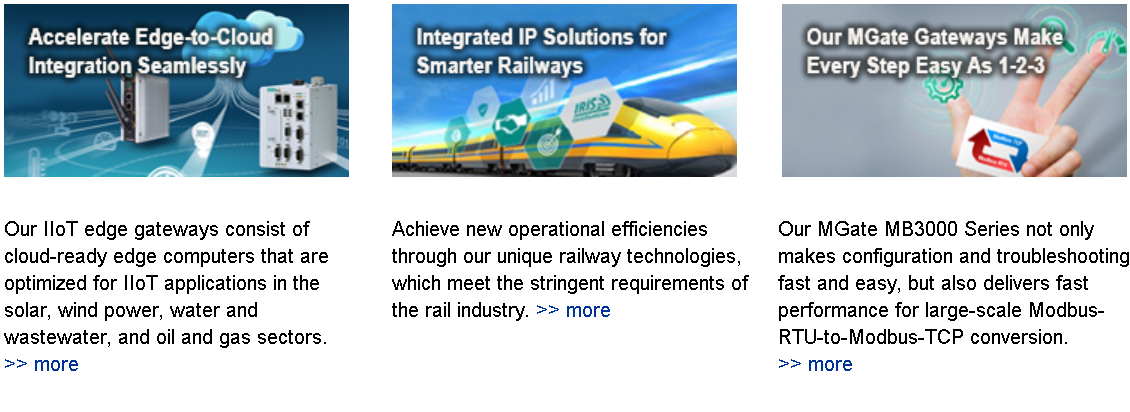Open the MGate Gateways banner
This screenshot has width=1130, height=412.
click(x=953, y=90)
